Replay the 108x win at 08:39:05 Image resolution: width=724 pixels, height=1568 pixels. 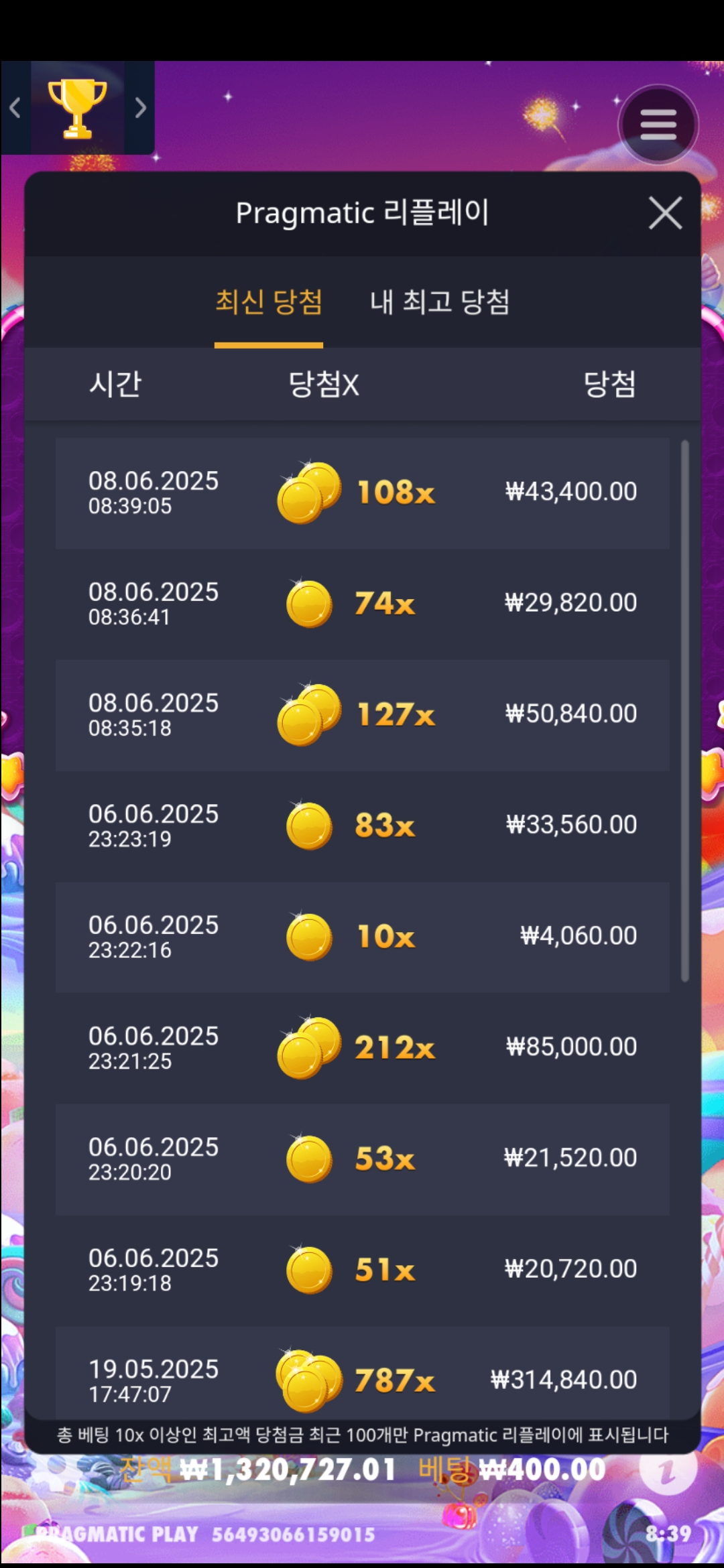[362, 493]
